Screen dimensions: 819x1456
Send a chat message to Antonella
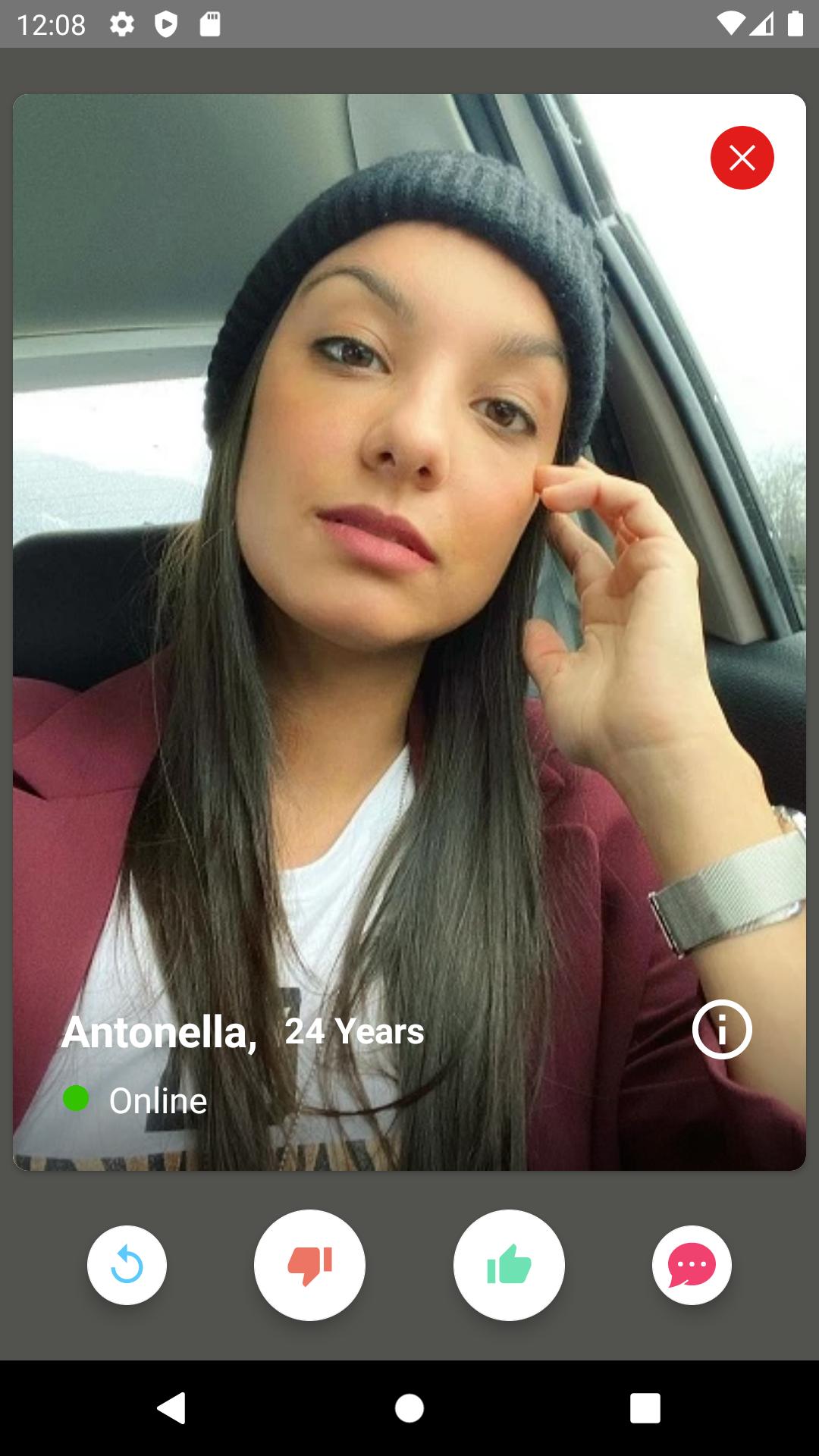click(x=692, y=1265)
